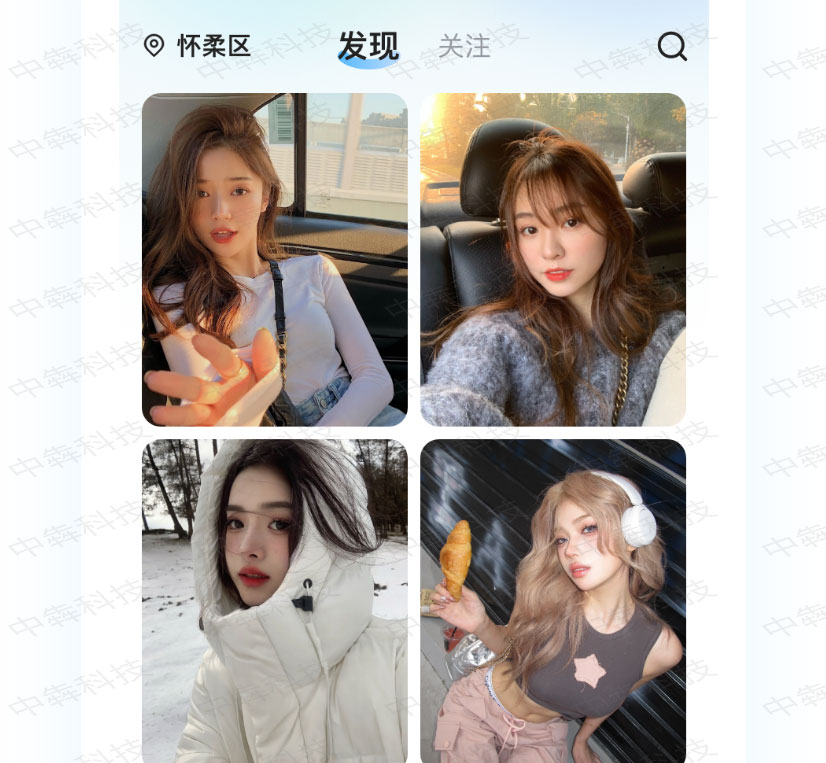This screenshot has width=826, height=763.
Task: Open the profile card with gray fuzzy sweater
Action: pyautogui.click(x=553, y=260)
